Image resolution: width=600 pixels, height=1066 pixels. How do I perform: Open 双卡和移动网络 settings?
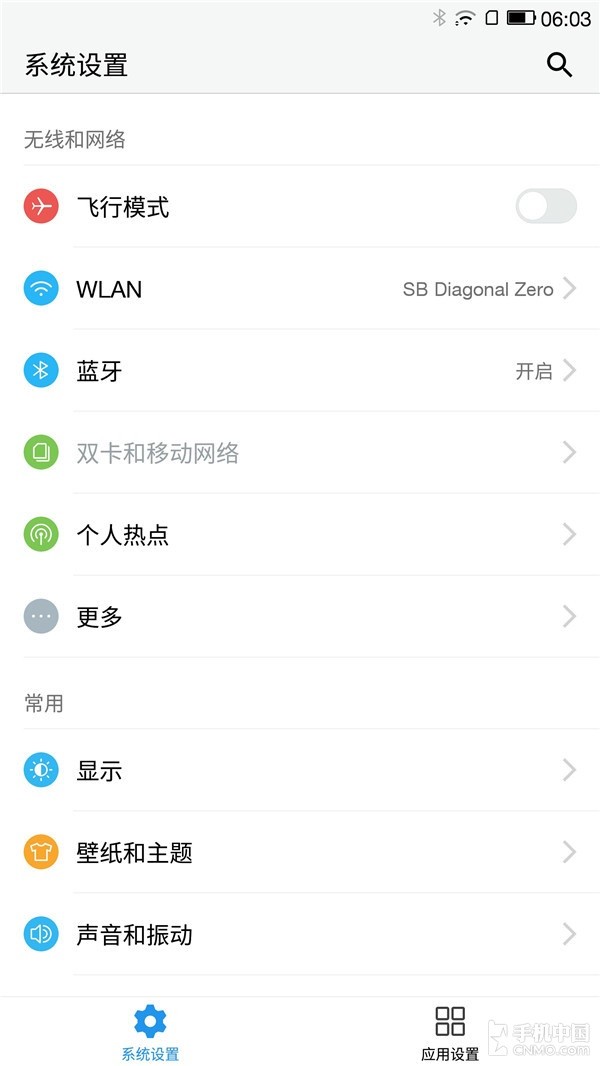pyautogui.click(x=300, y=453)
